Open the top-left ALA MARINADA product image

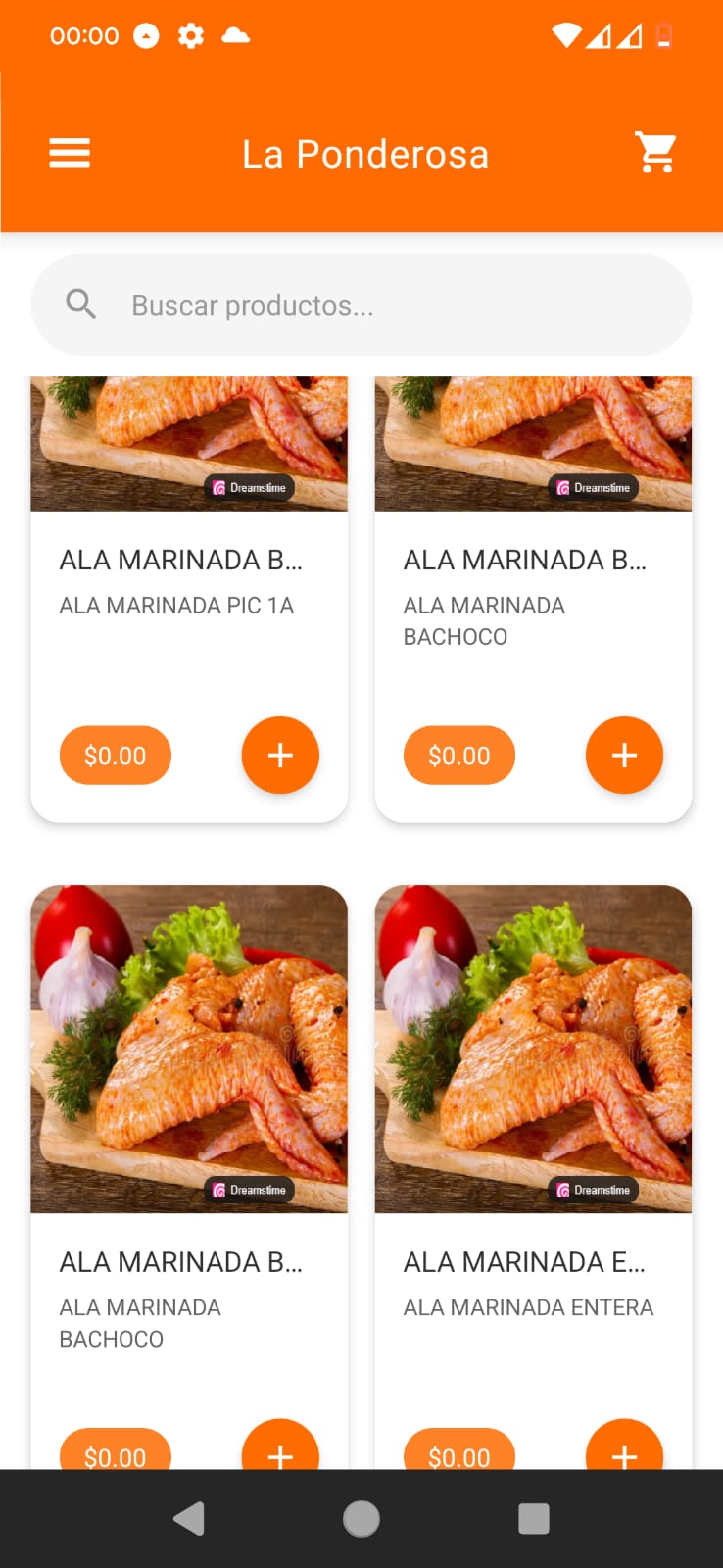189,443
